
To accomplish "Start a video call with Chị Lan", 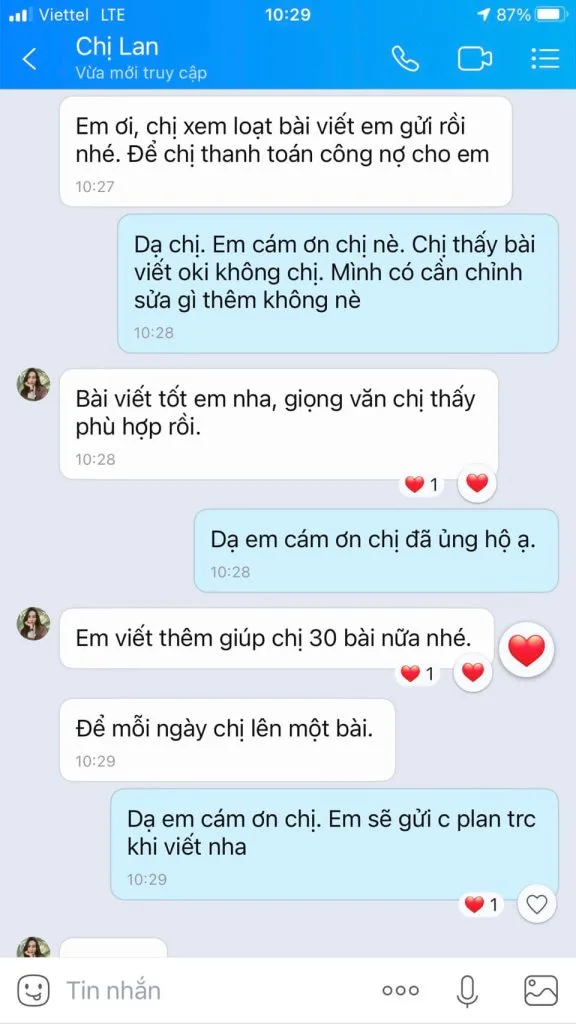I will 475,59.
